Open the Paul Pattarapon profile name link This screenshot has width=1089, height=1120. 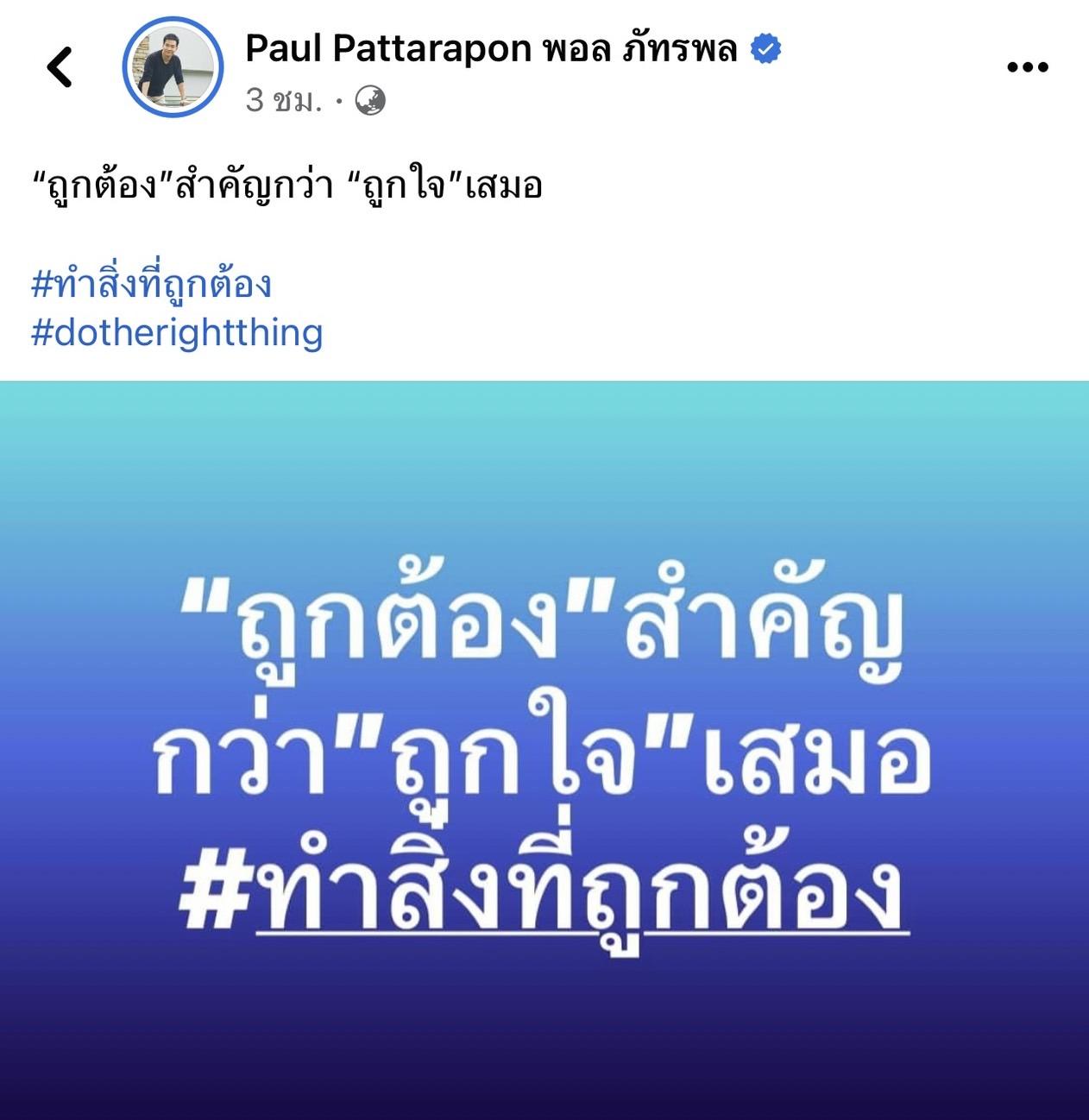point(492,49)
